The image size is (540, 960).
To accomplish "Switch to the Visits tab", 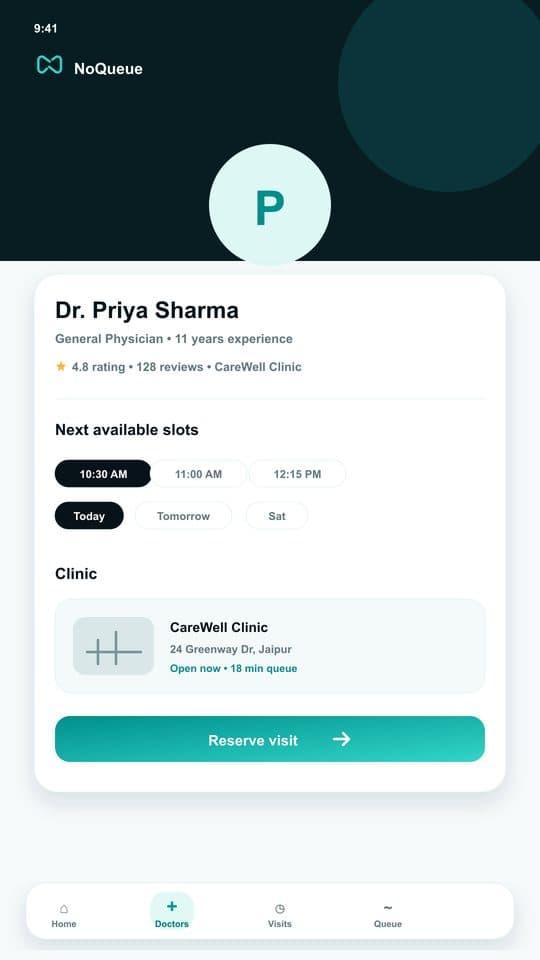I will tap(280, 916).
